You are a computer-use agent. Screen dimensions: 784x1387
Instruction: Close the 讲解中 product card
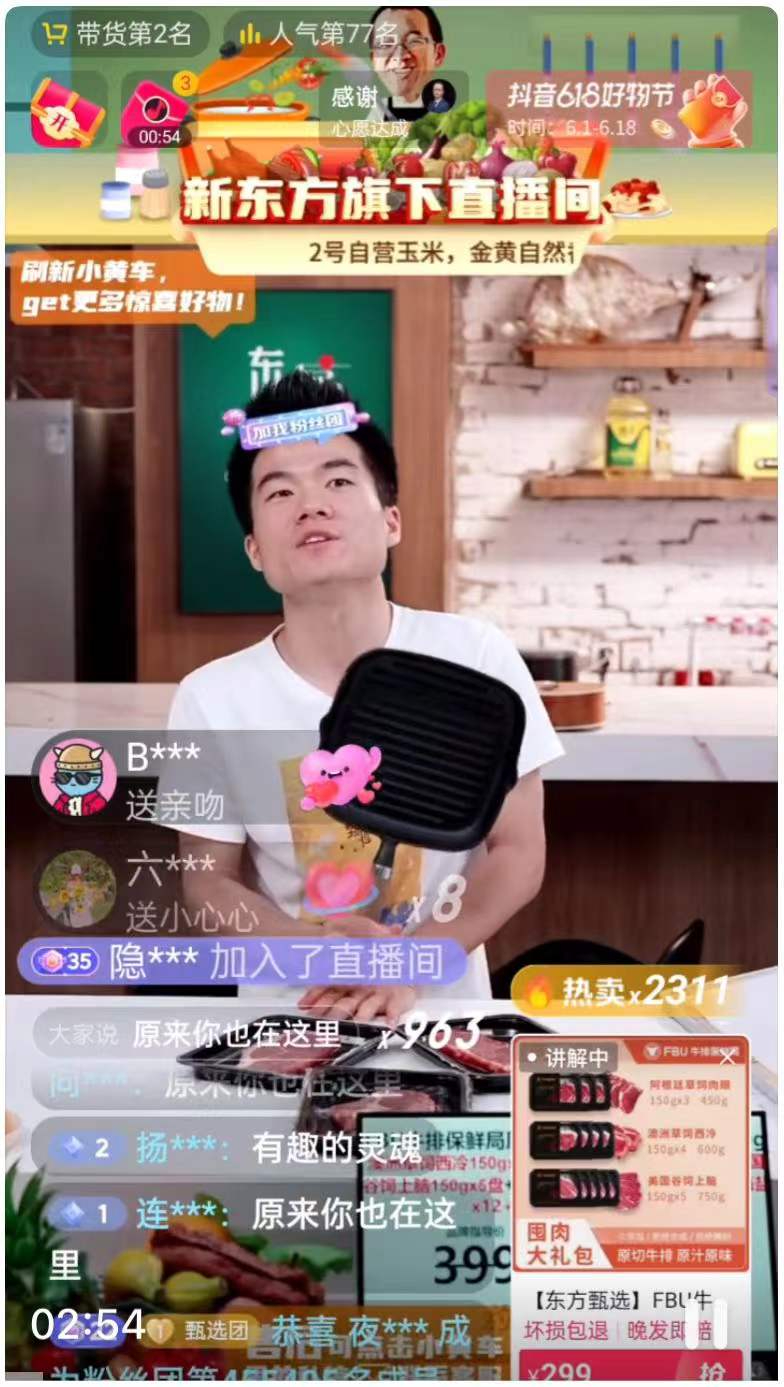pyautogui.click(x=727, y=1057)
